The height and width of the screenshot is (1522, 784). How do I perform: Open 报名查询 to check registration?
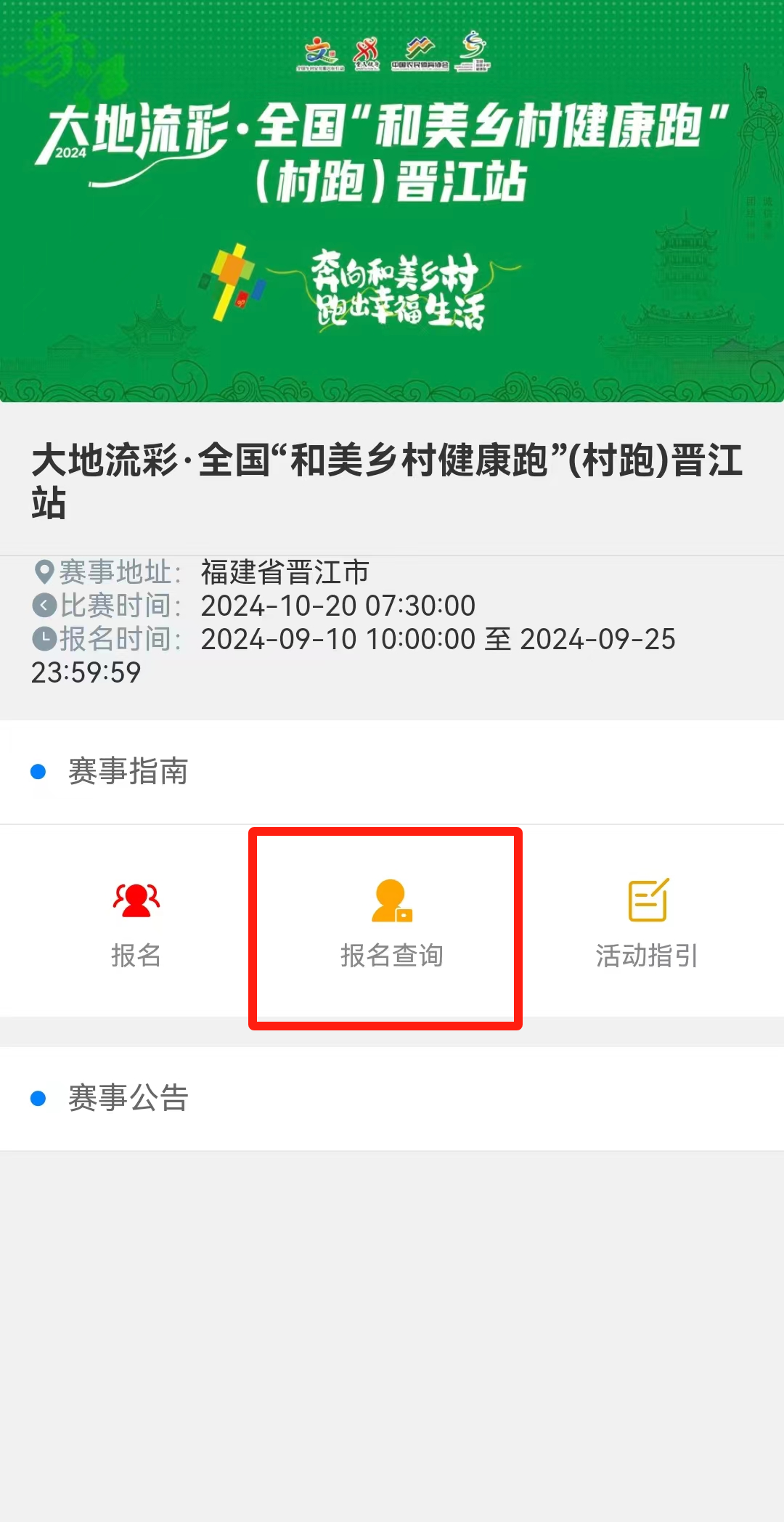click(391, 924)
